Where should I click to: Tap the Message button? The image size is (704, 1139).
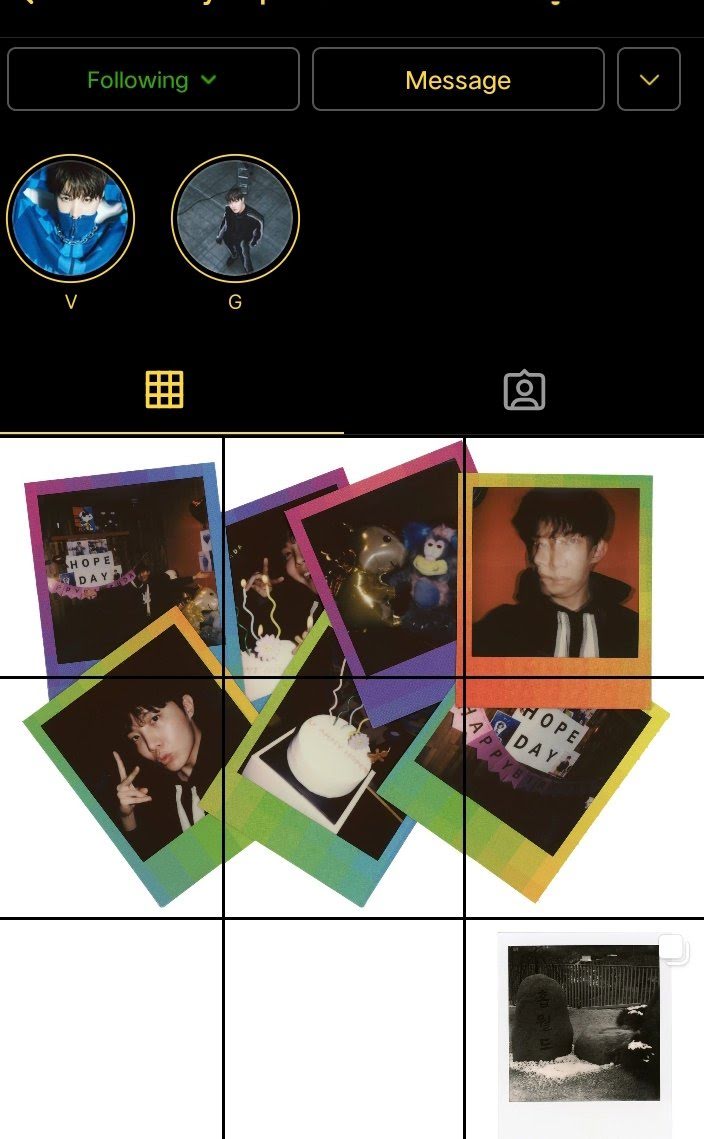click(x=458, y=80)
